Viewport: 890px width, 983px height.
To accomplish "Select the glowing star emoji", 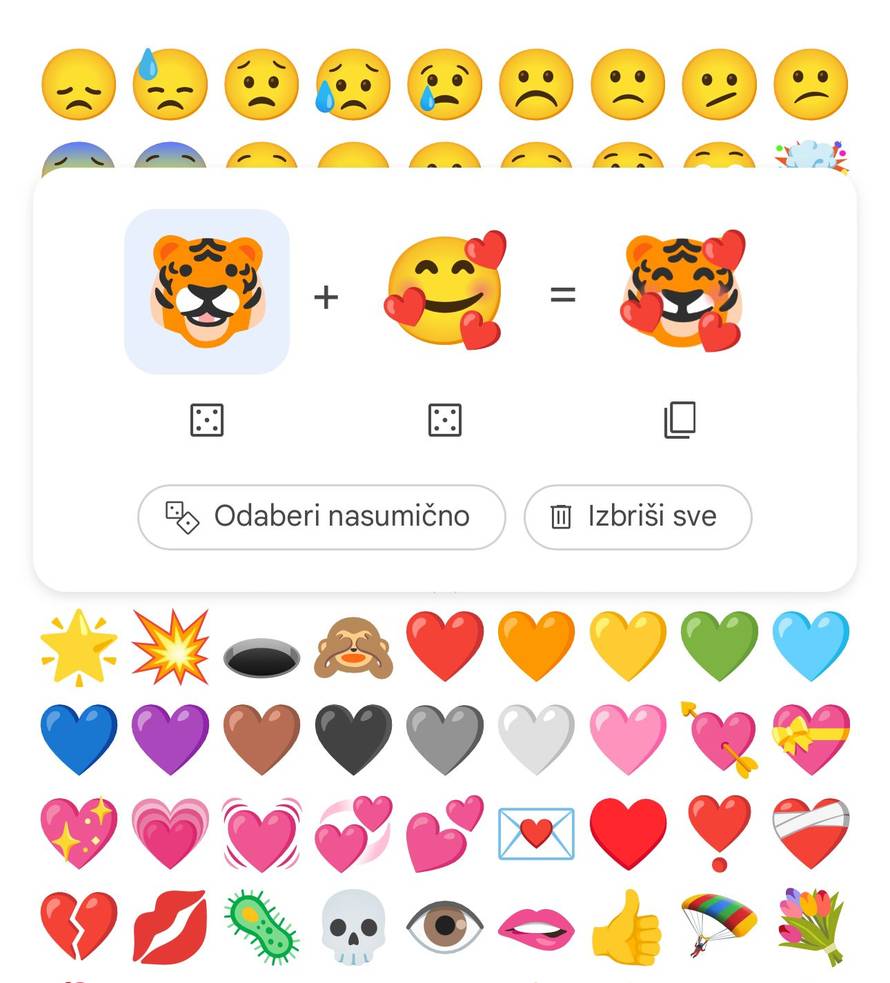I will (x=78, y=643).
